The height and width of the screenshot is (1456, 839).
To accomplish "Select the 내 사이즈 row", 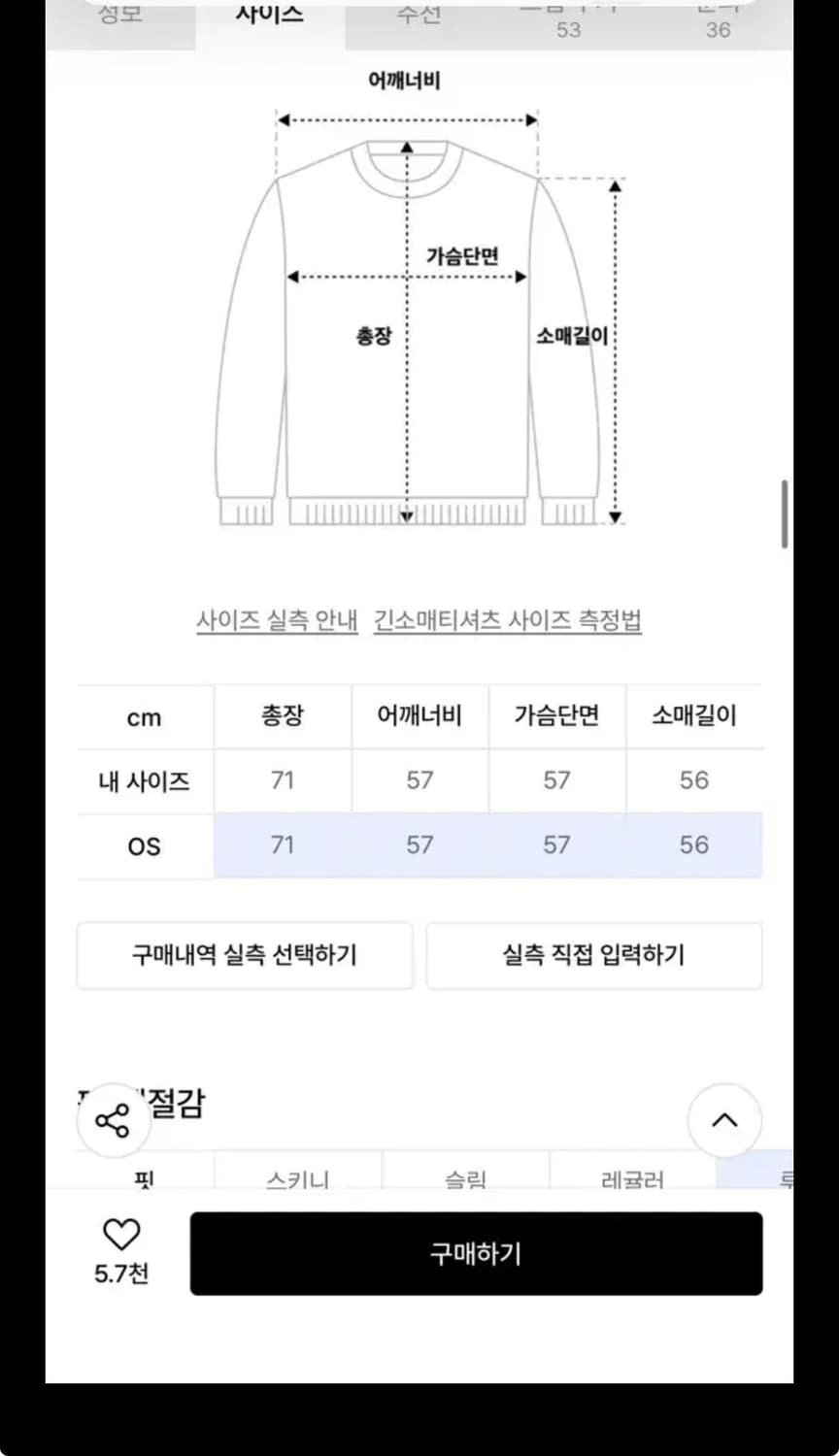I will (x=144, y=780).
